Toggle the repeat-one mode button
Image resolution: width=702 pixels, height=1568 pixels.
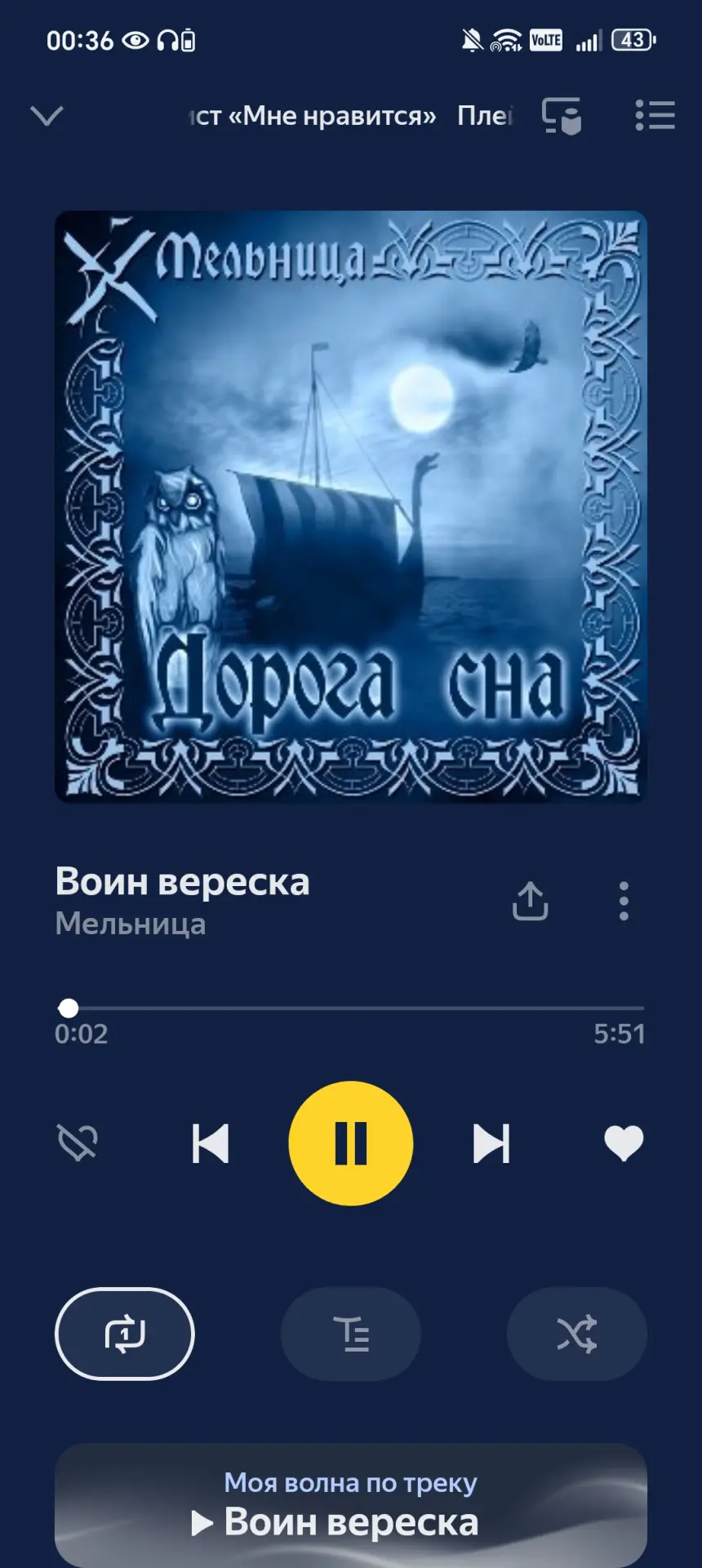coord(124,1334)
